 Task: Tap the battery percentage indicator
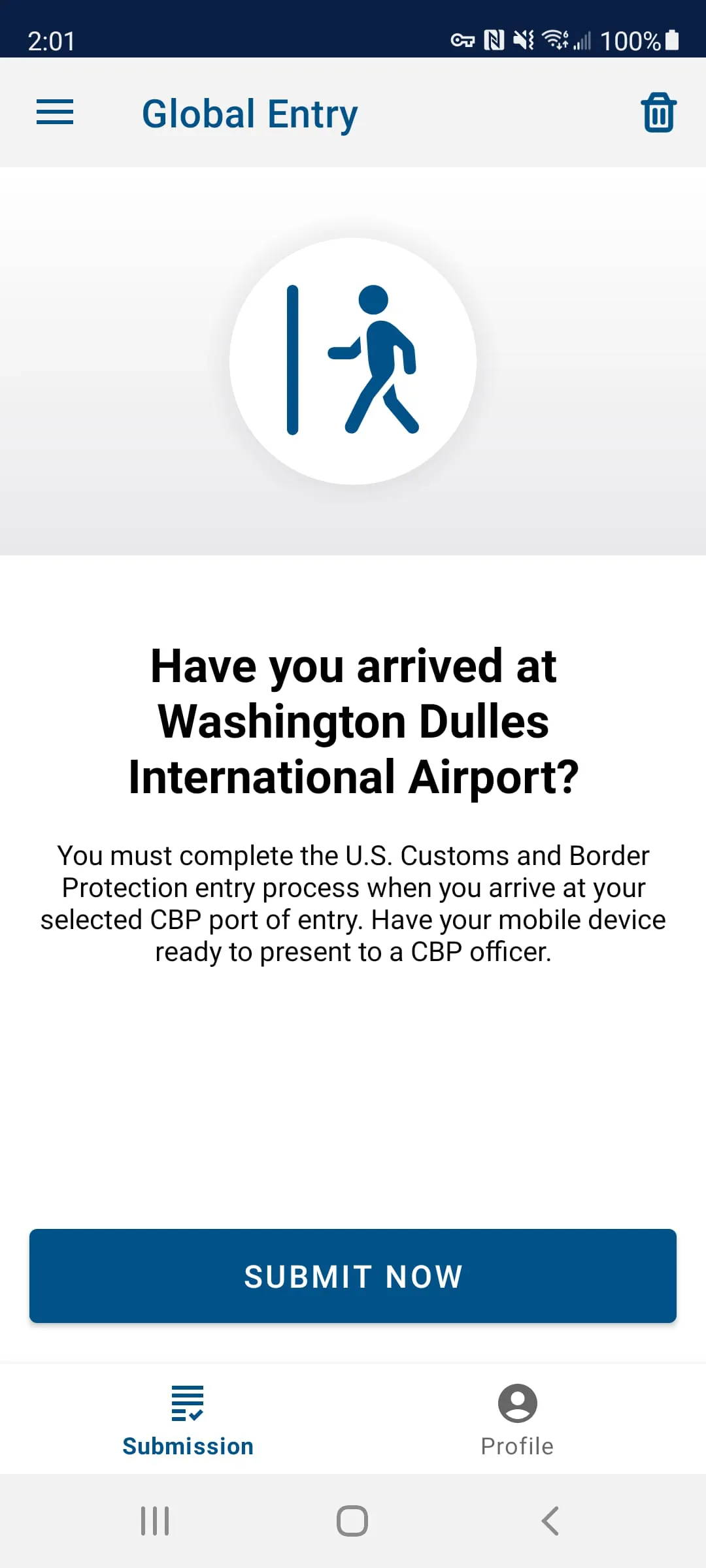[631, 41]
